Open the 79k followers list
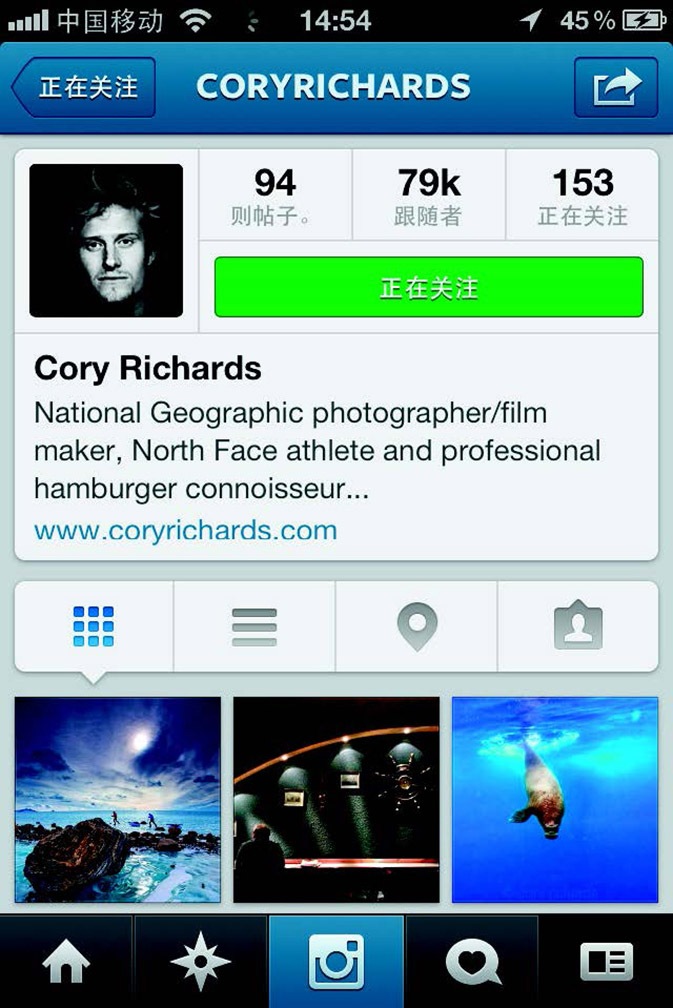The image size is (673, 1008). (x=428, y=195)
